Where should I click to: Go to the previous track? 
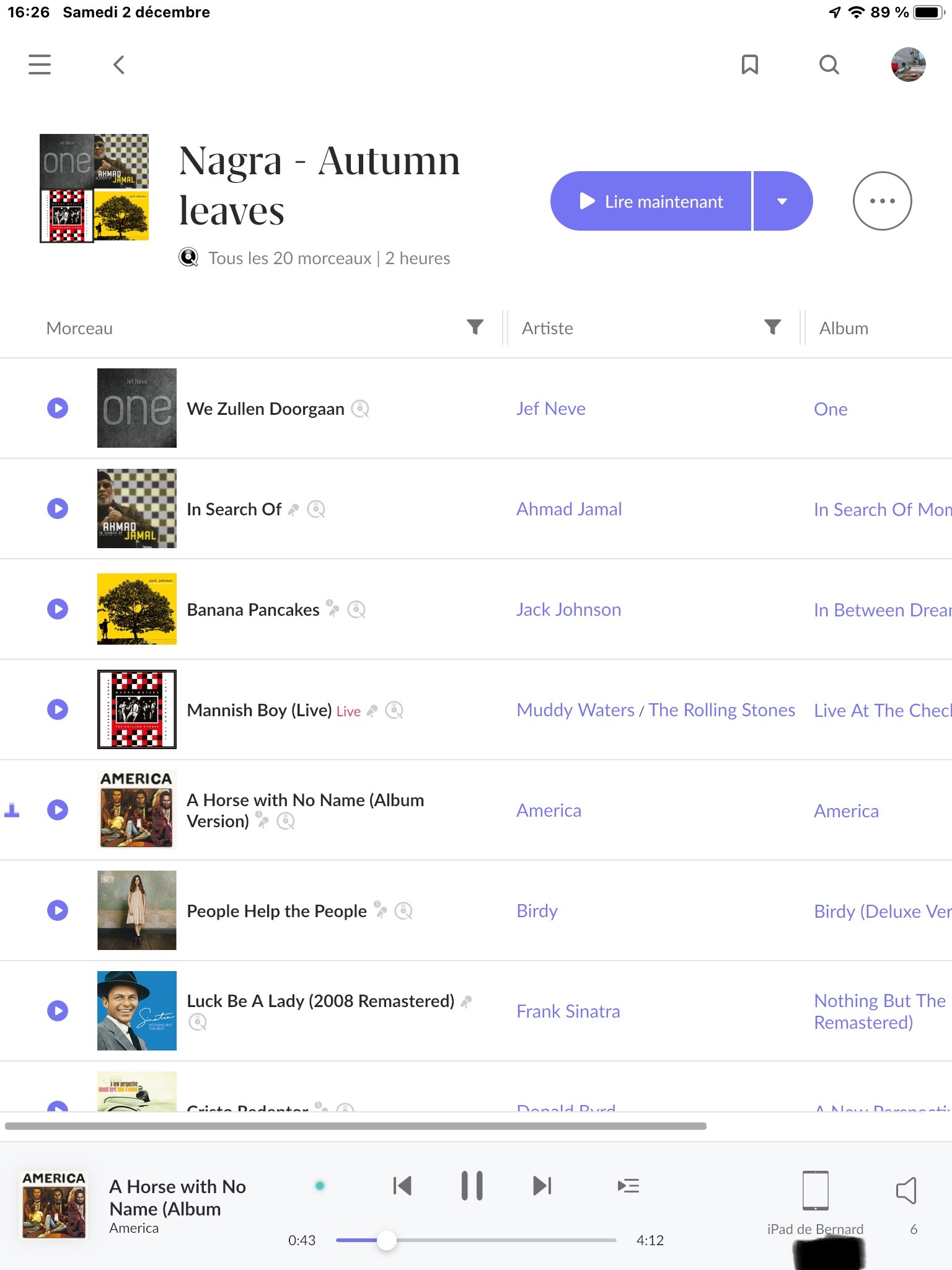click(x=402, y=1186)
